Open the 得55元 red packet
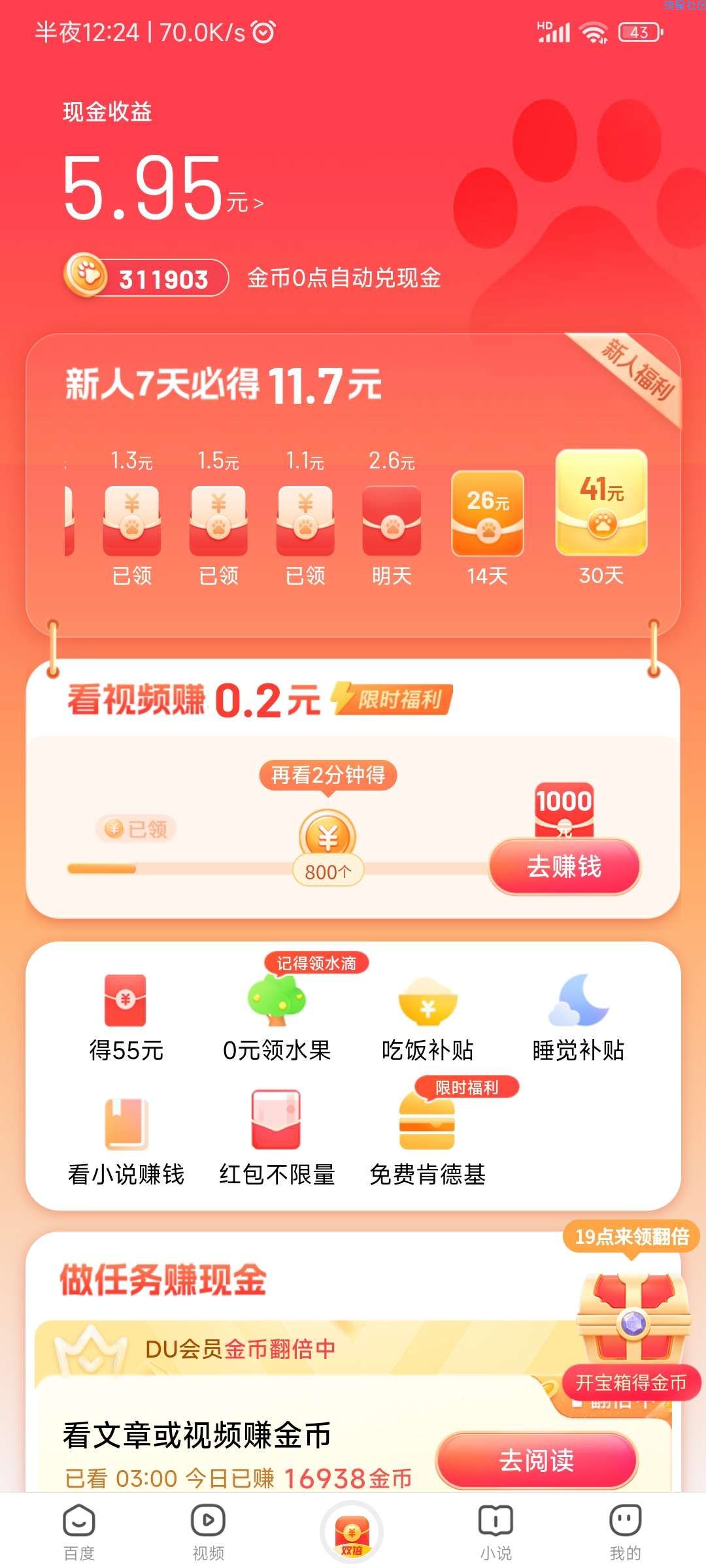Screen dimensions: 706x1568 (x=126, y=1017)
